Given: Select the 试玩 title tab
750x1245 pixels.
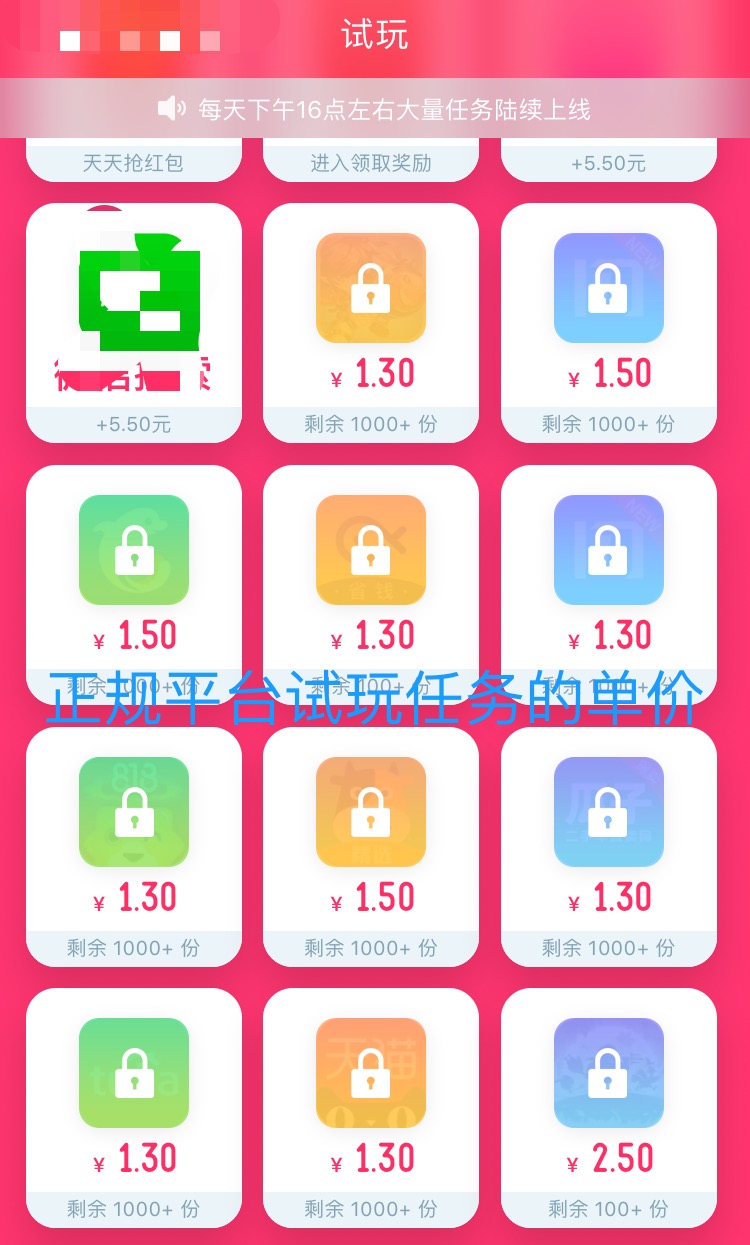Looking at the screenshot, I should (375, 35).
